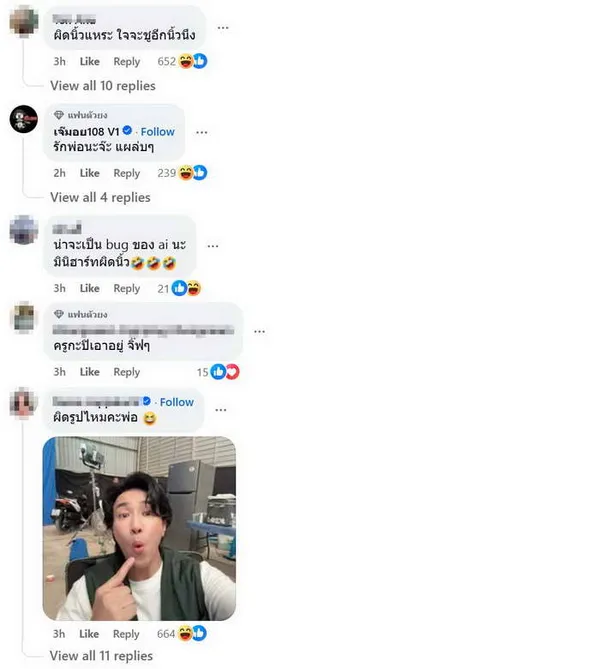Like the comment รักพ่อนะจ๊ะ แผล่บๆ

click(89, 173)
